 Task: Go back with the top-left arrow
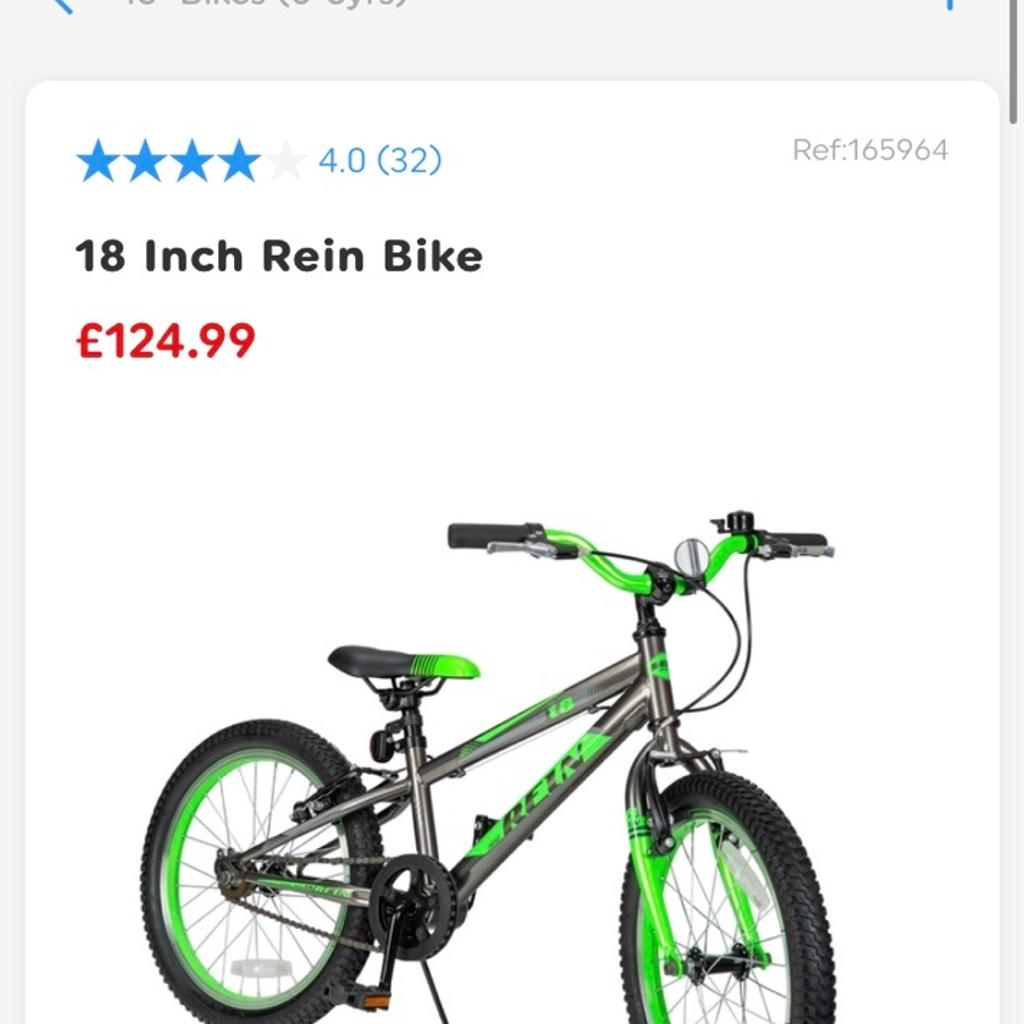pyautogui.click(x=60, y=5)
